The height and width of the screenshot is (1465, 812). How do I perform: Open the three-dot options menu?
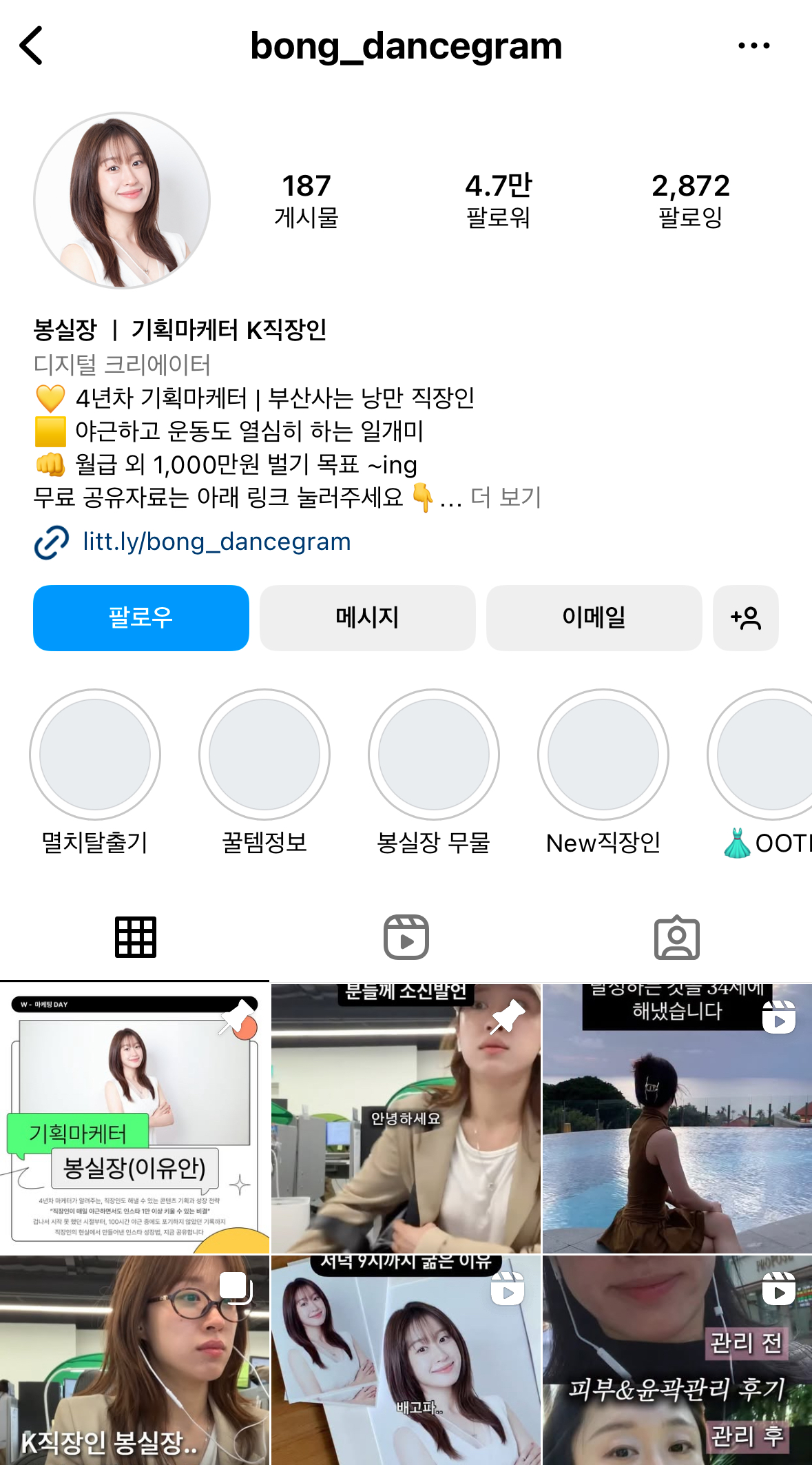click(753, 45)
